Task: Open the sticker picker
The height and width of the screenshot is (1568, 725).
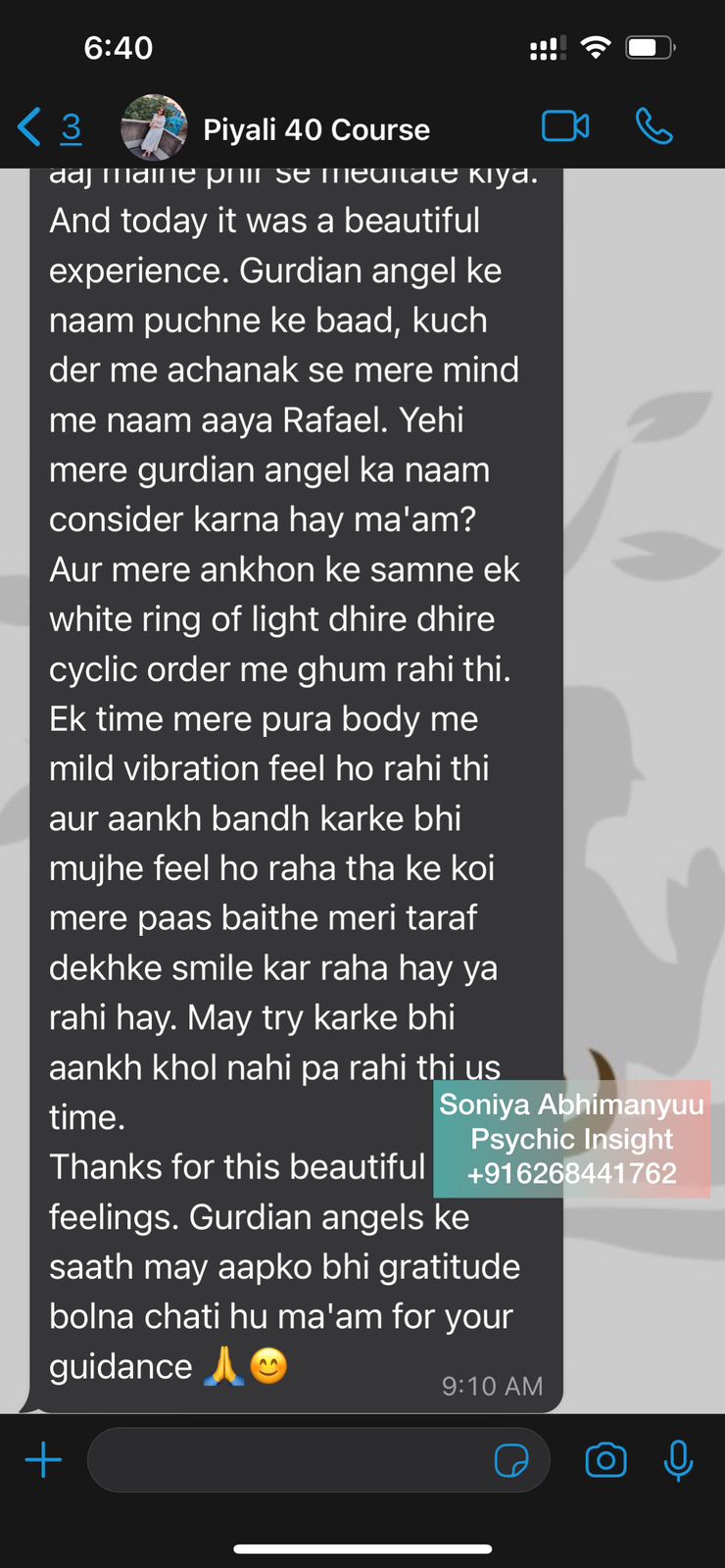Action: (511, 1460)
